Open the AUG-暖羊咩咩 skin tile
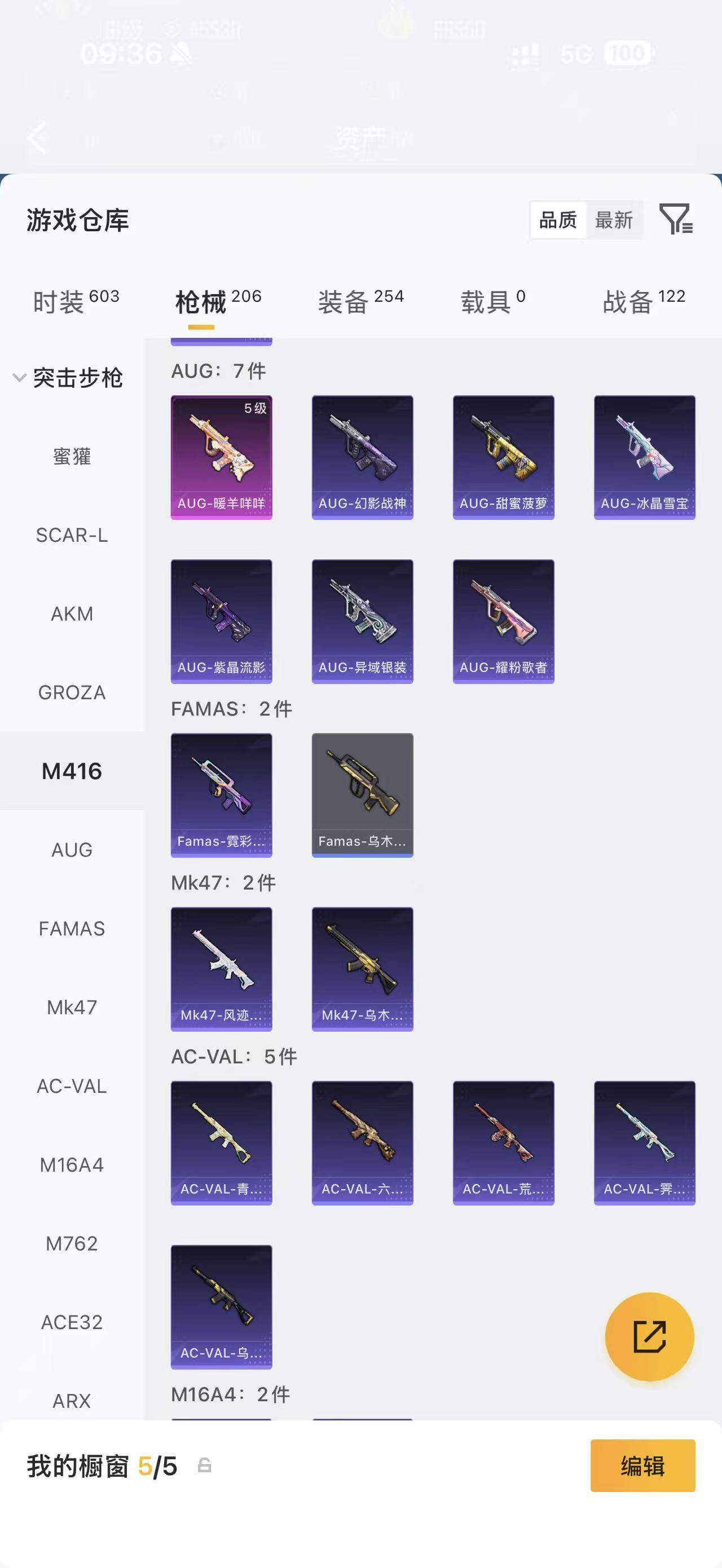Image resolution: width=722 pixels, height=1568 pixels. click(222, 457)
